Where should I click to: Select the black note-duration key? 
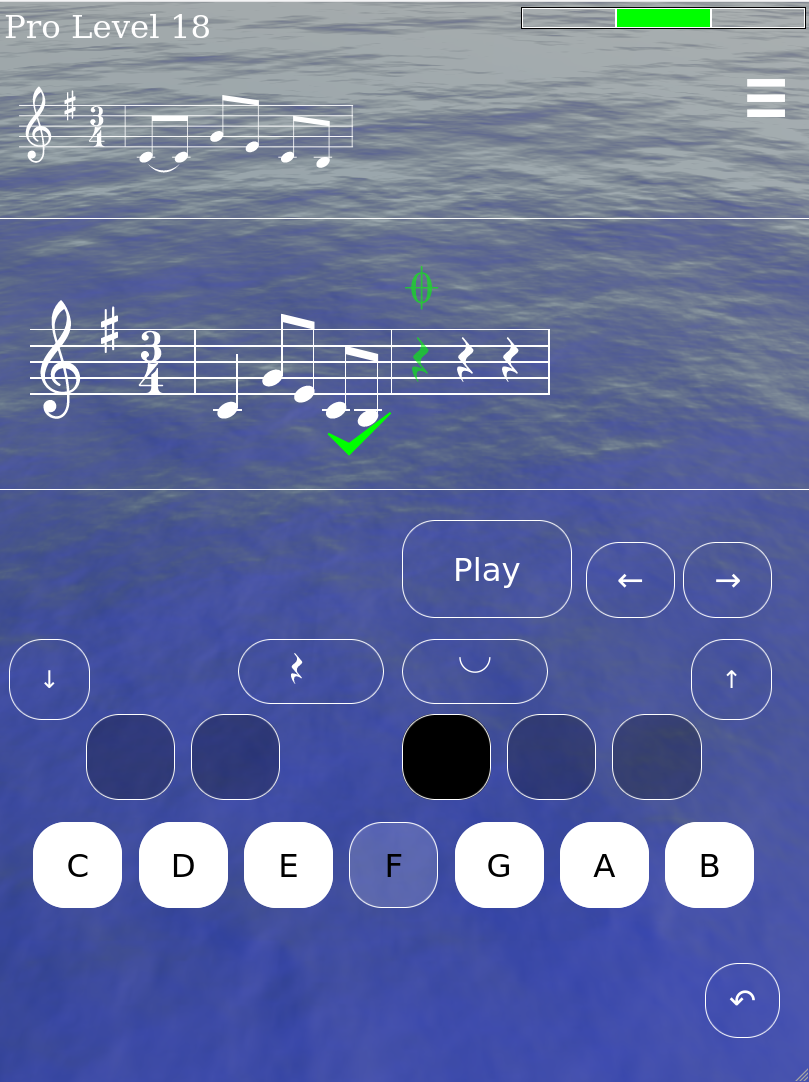click(x=446, y=756)
